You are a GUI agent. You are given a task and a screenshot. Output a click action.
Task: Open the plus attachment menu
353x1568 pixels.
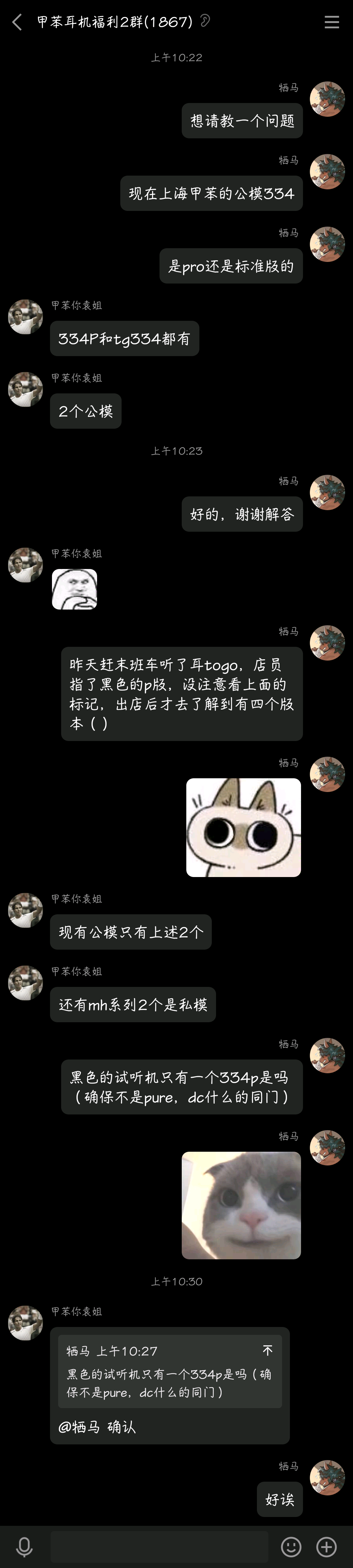coord(327,1546)
